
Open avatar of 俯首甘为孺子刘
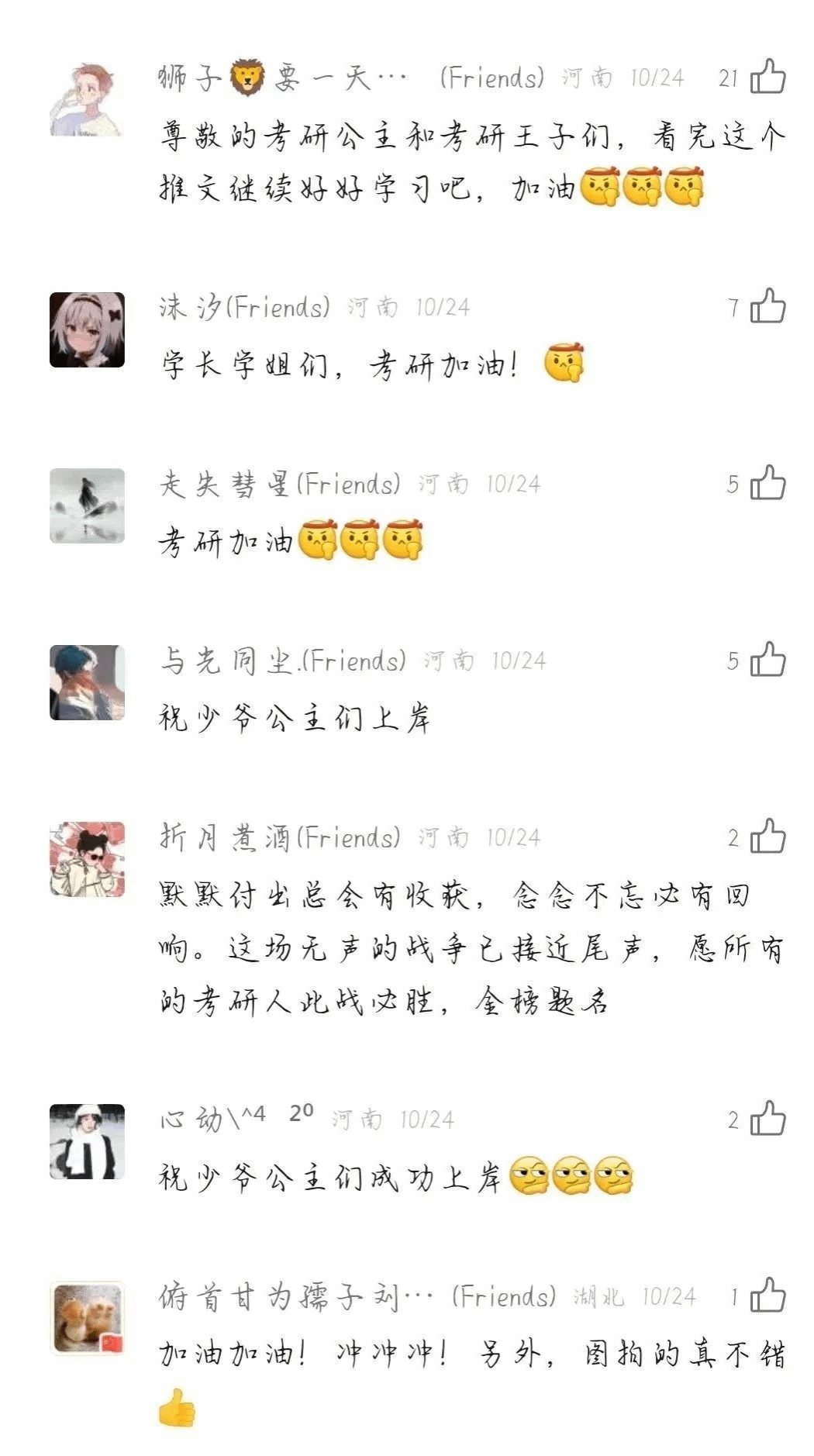[x=87, y=1318]
